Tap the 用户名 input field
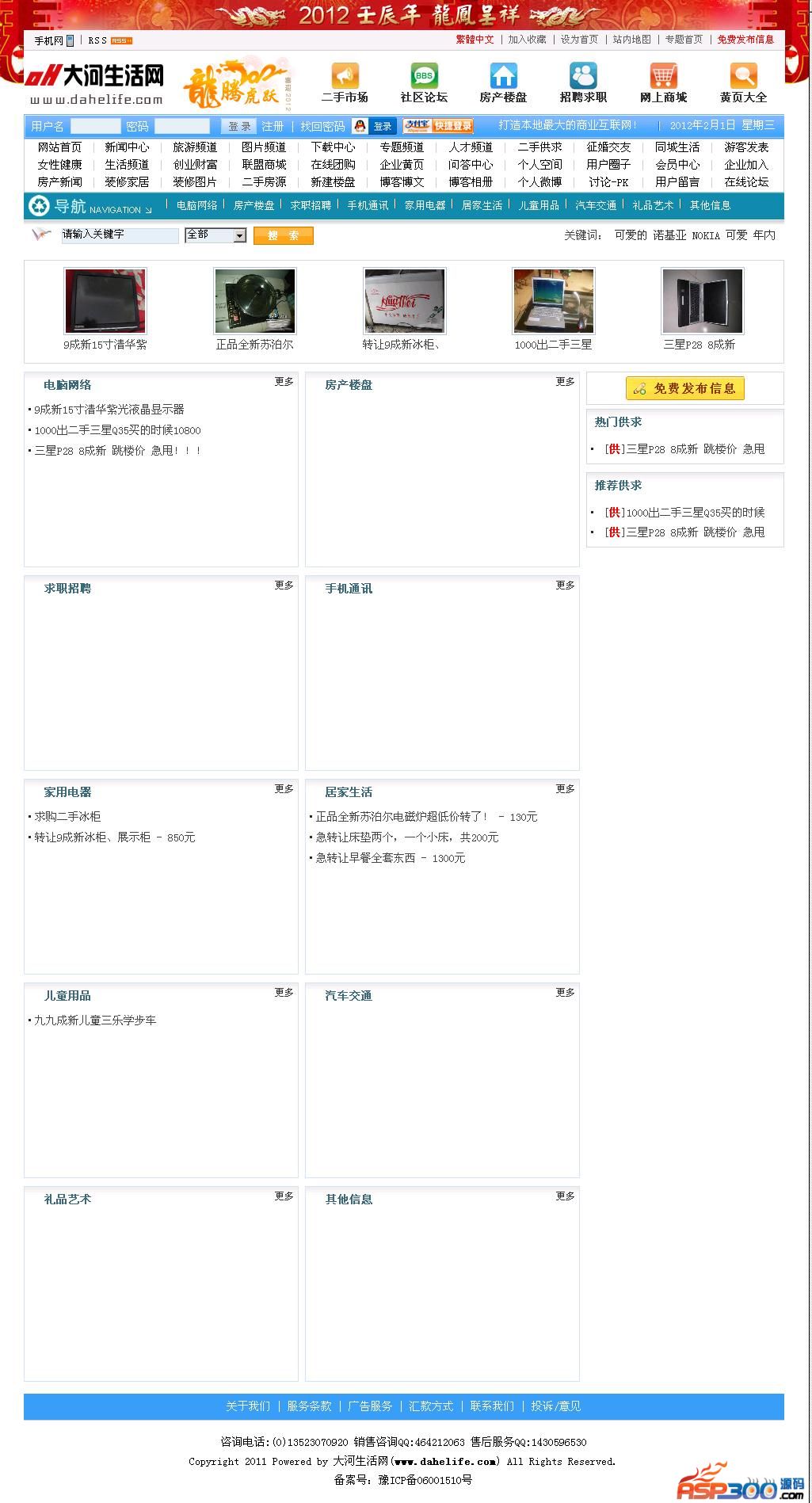Image resolution: width=812 pixels, height=1503 pixels. 95,126
